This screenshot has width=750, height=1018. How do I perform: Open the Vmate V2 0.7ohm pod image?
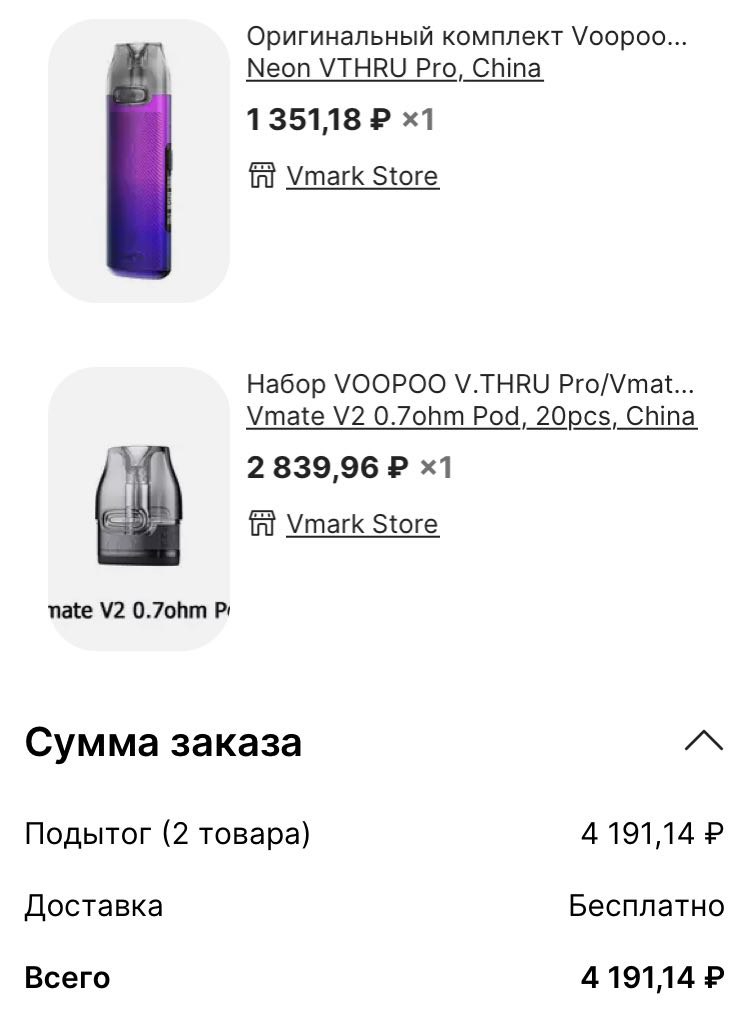coord(139,508)
